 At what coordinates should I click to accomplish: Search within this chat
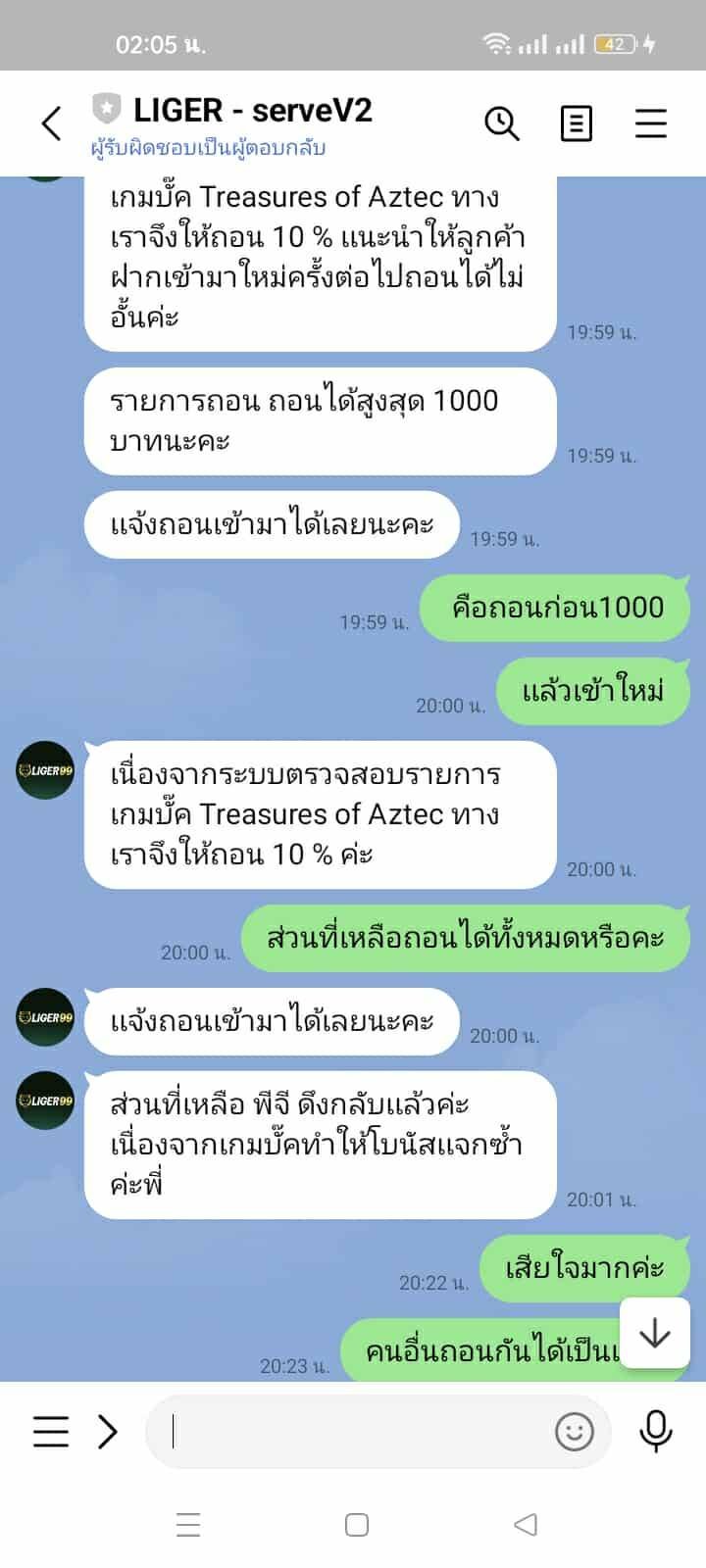[502, 123]
